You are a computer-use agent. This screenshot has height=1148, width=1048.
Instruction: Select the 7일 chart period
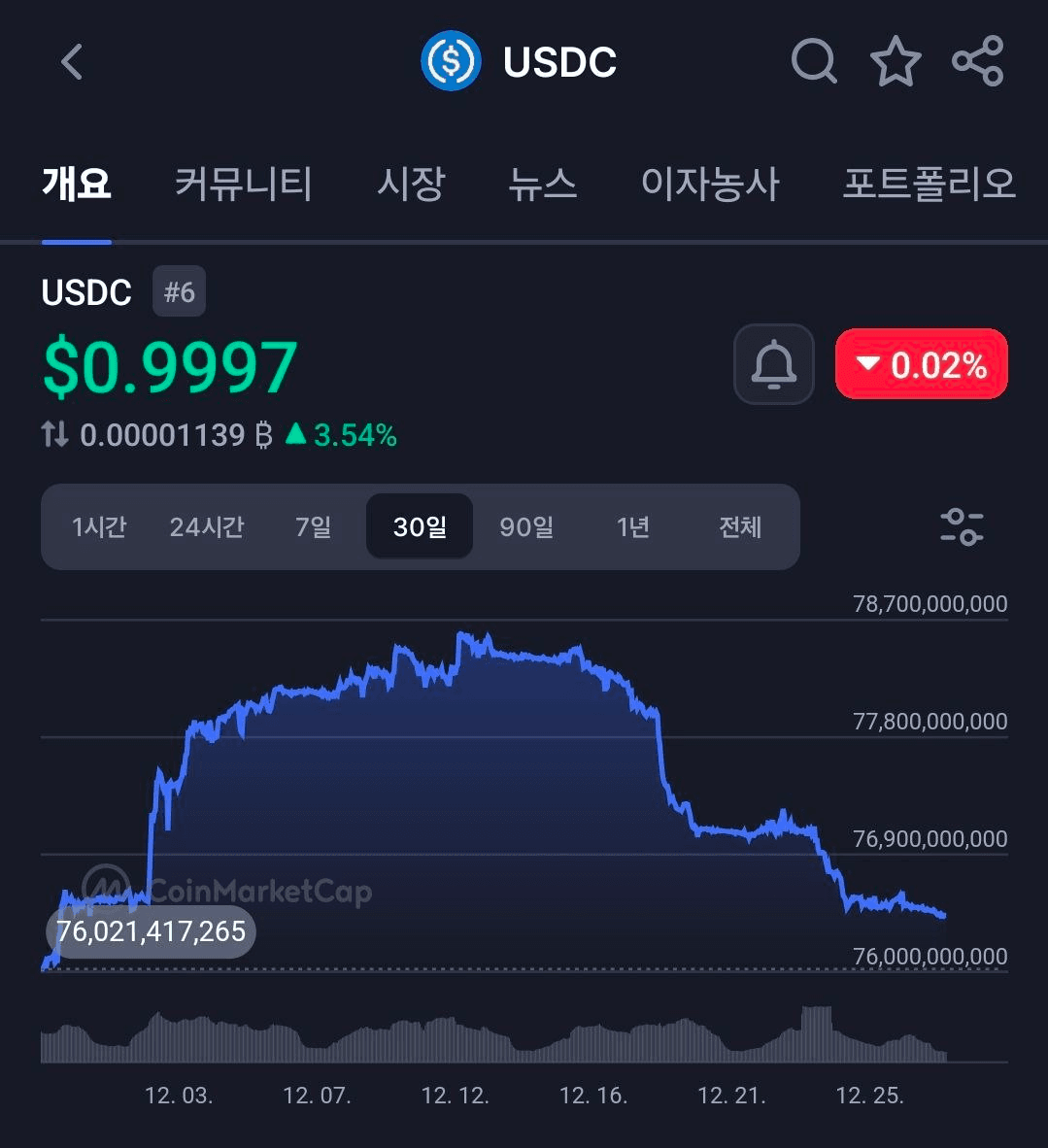[312, 527]
